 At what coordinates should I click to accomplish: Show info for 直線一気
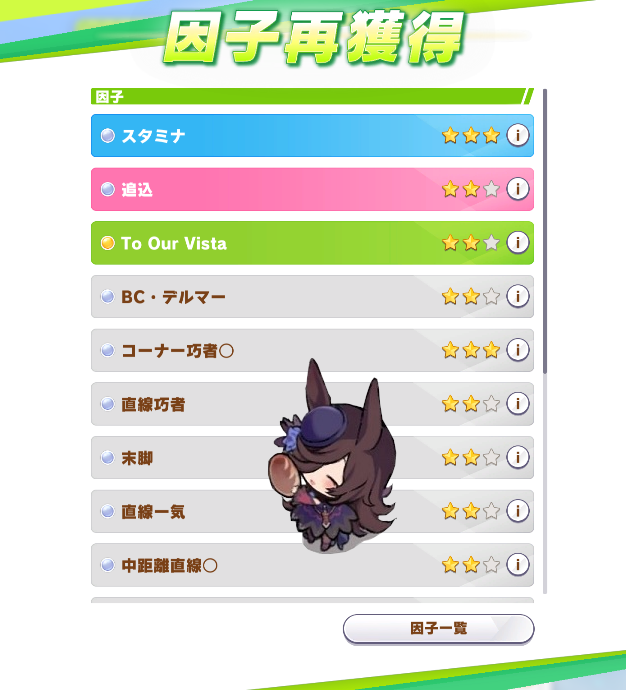pos(517,511)
